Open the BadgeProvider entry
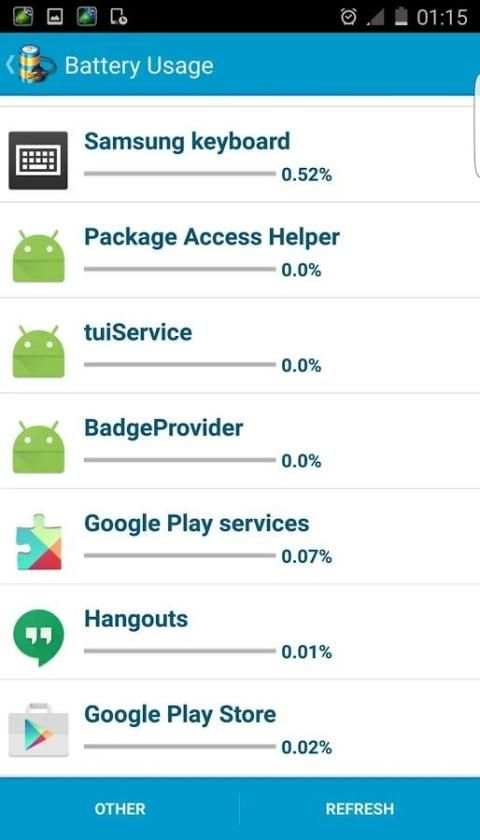The image size is (480, 840). pyautogui.click(x=240, y=441)
